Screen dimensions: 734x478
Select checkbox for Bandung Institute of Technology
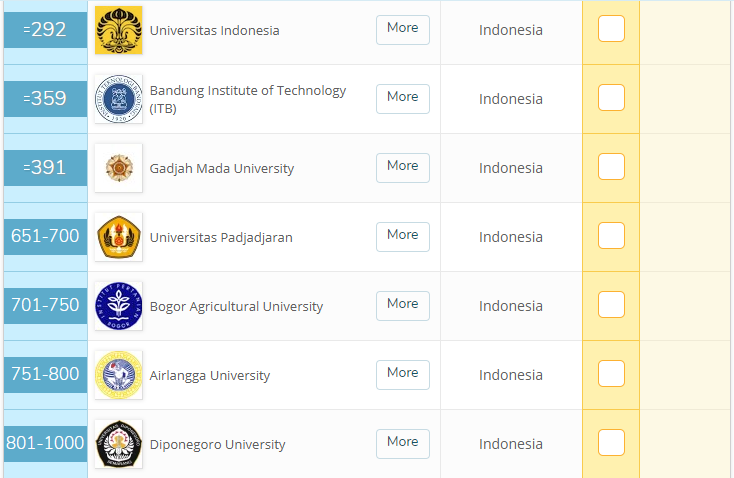pos(611,98)
